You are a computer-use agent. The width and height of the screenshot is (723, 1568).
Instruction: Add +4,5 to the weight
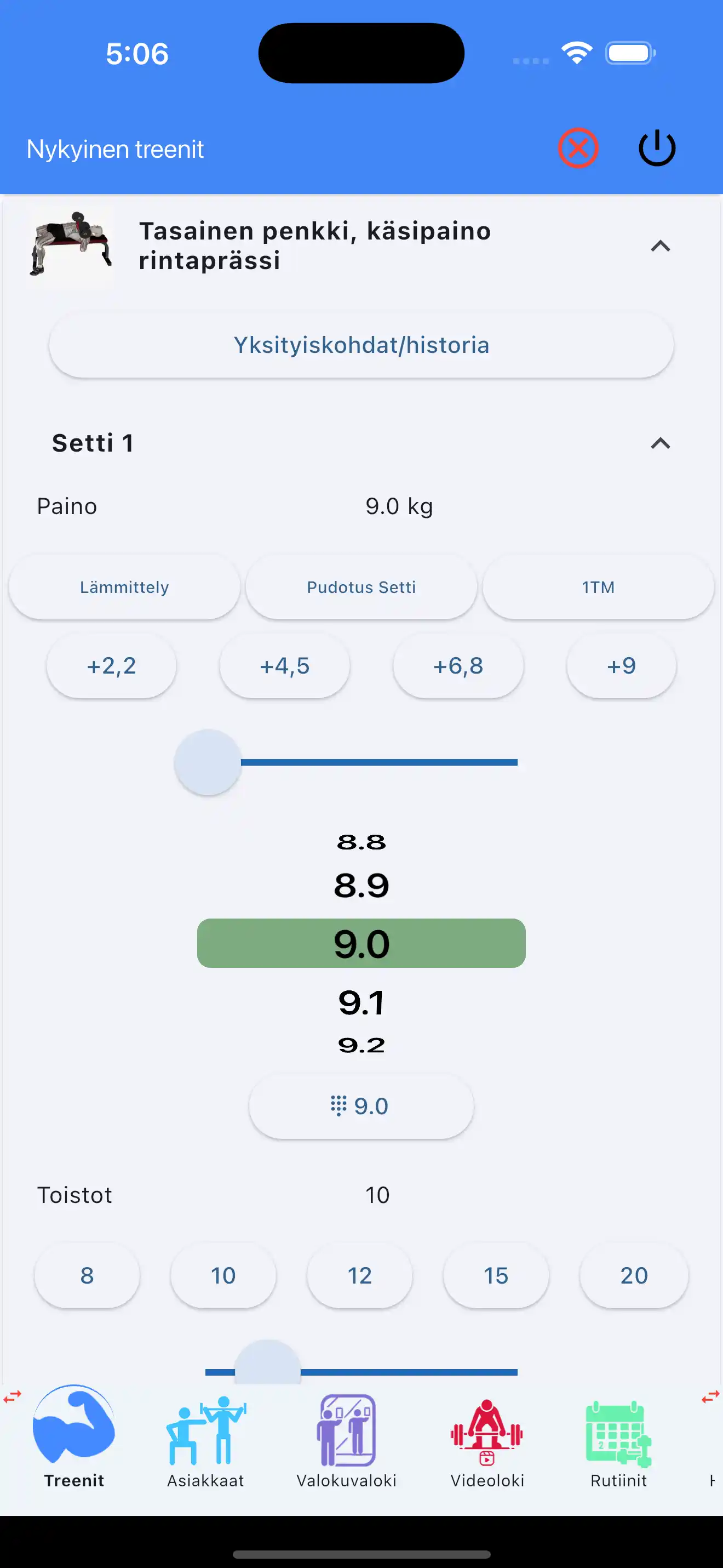point(285,666)
